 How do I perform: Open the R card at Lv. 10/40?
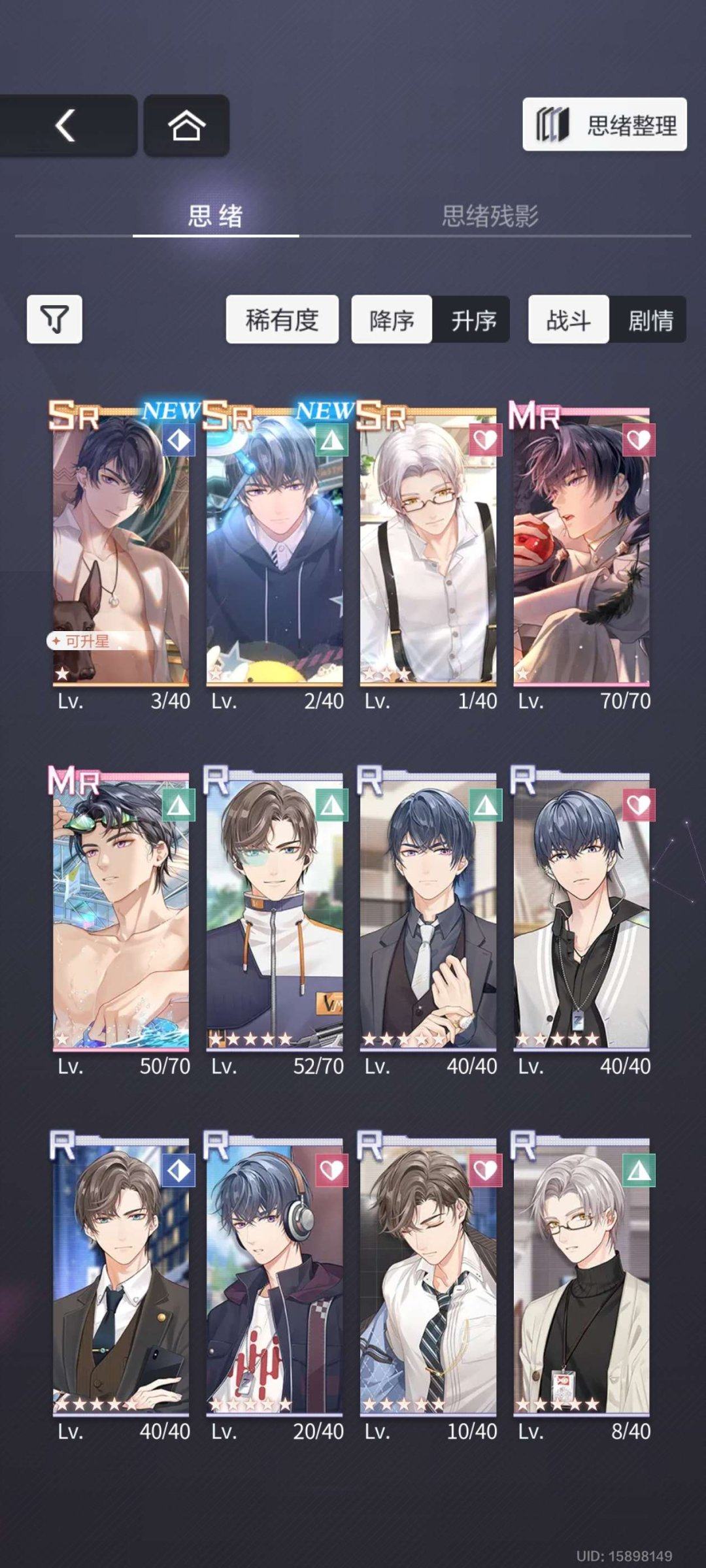(x=428, y=1279)
